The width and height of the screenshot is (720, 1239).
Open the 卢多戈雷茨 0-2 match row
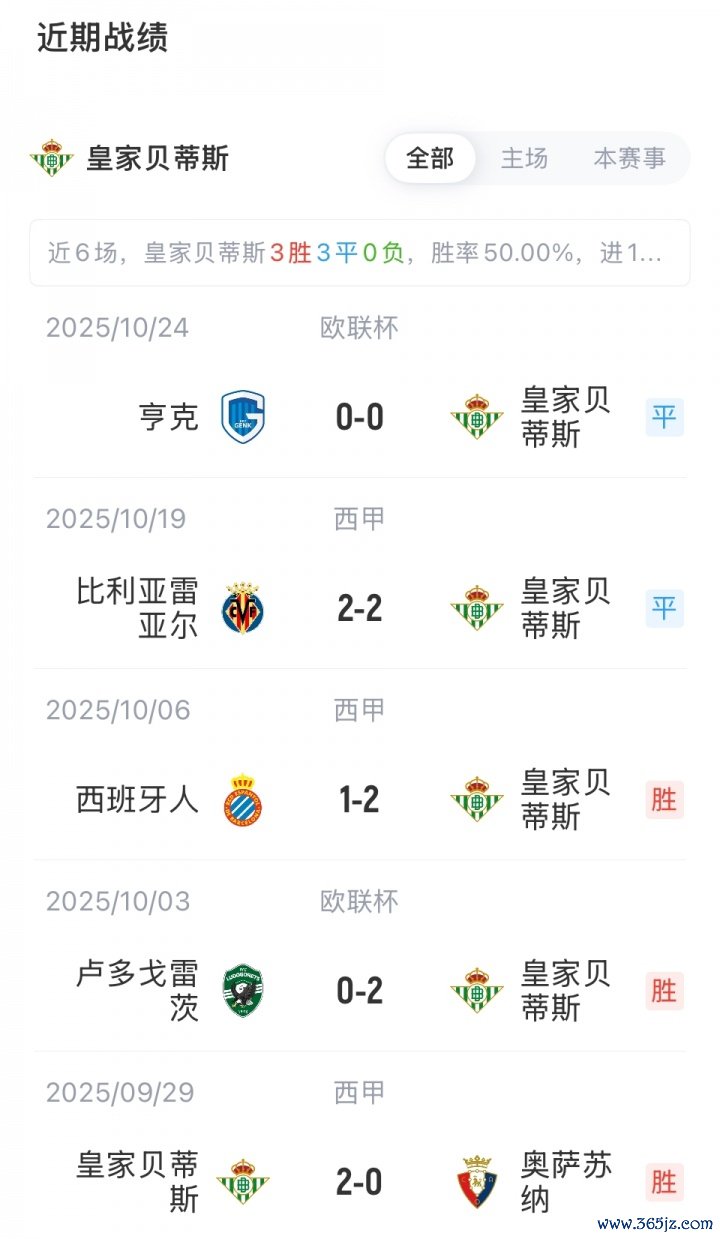click(360, 991)
